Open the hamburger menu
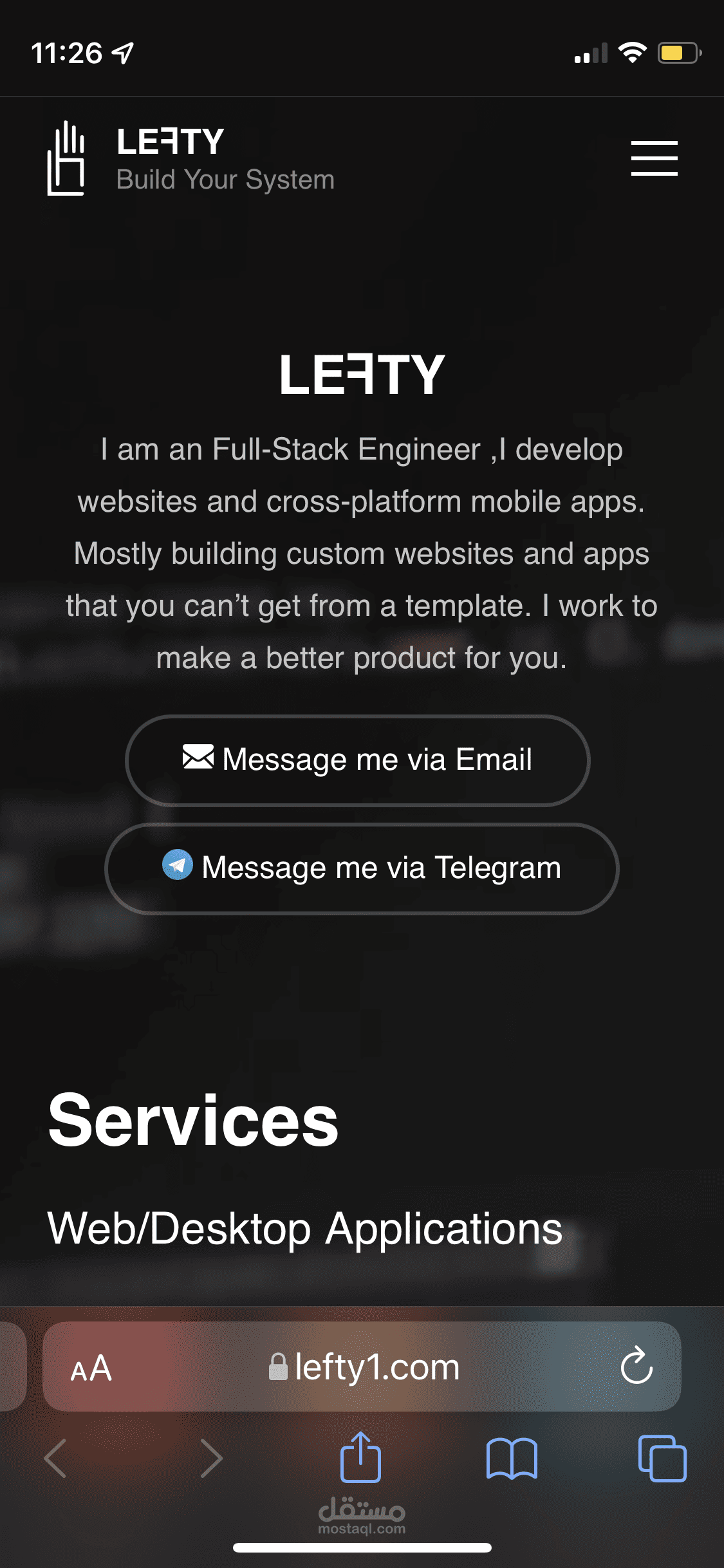This screenshot has width=724, height=1568. 654,158
